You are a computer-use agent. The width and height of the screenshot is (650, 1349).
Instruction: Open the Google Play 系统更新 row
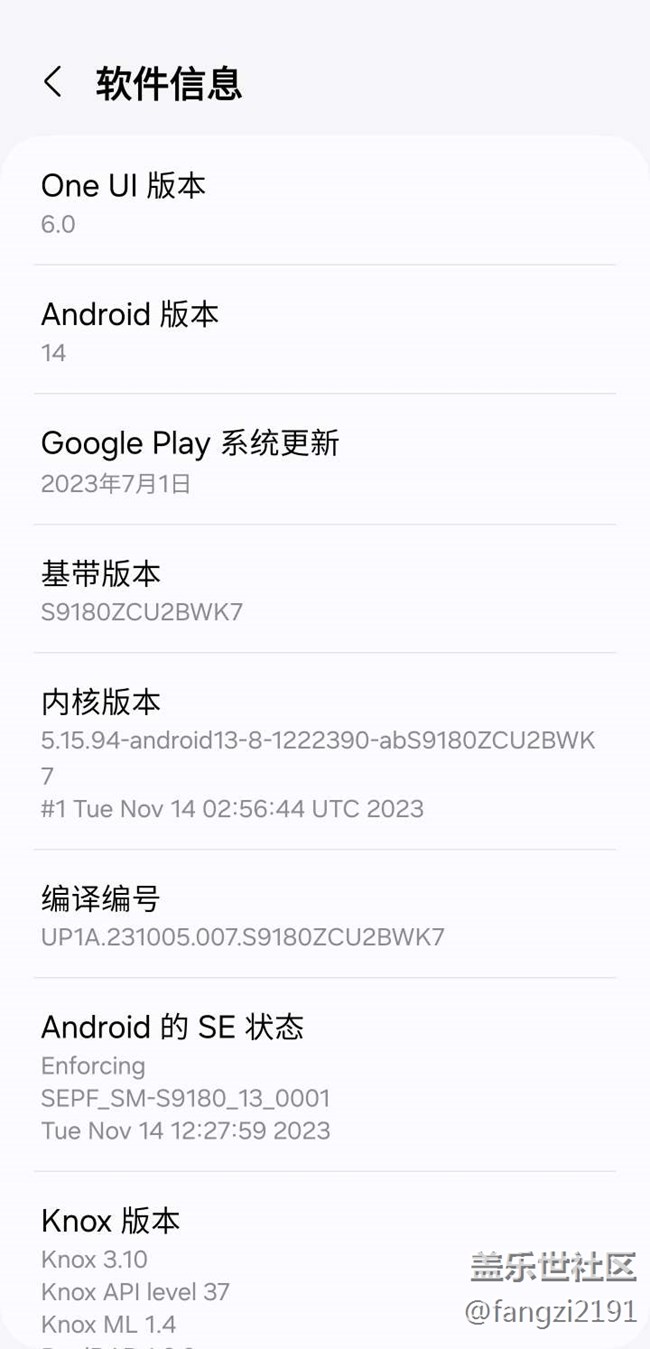point(324,461)
